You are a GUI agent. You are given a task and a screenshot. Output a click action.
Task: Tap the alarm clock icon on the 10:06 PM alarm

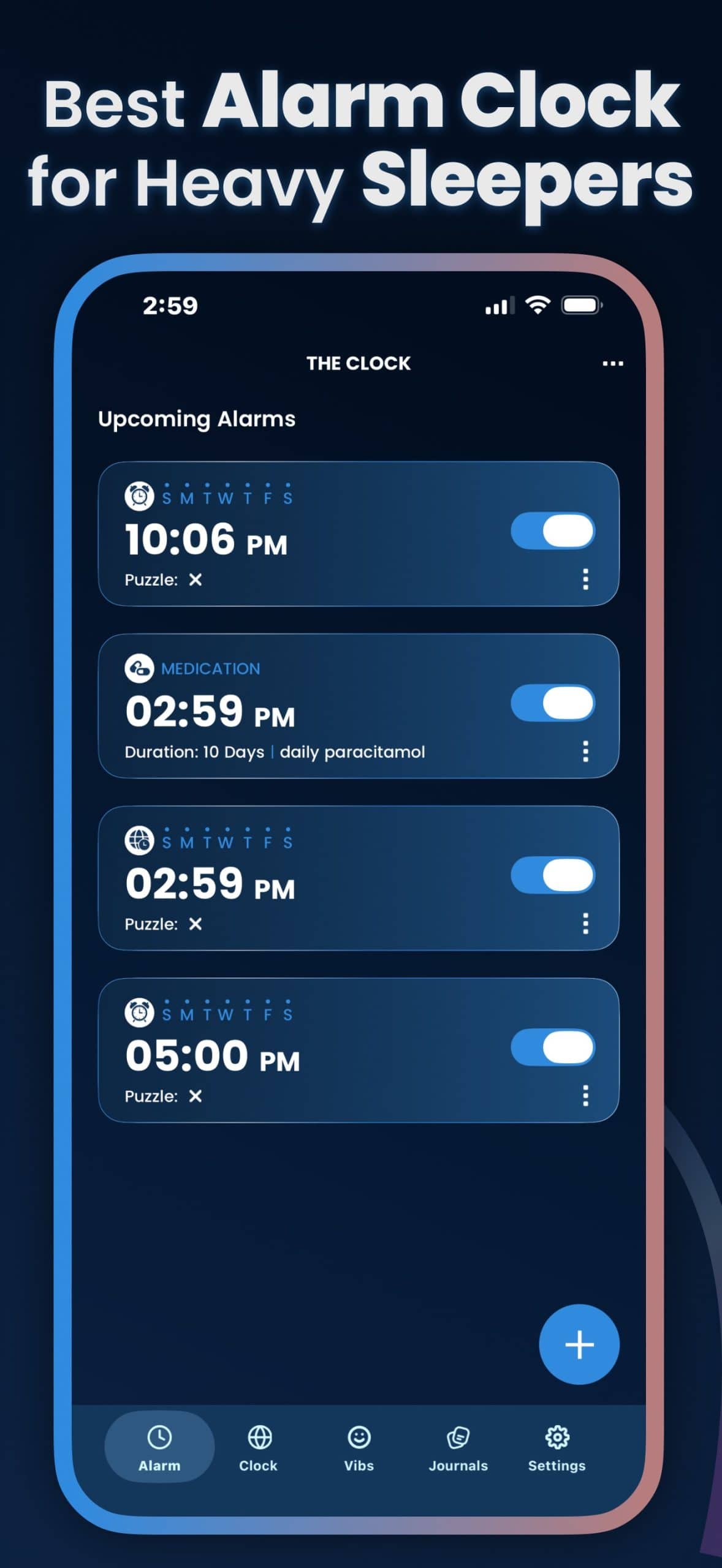click(x=139, y=496)
